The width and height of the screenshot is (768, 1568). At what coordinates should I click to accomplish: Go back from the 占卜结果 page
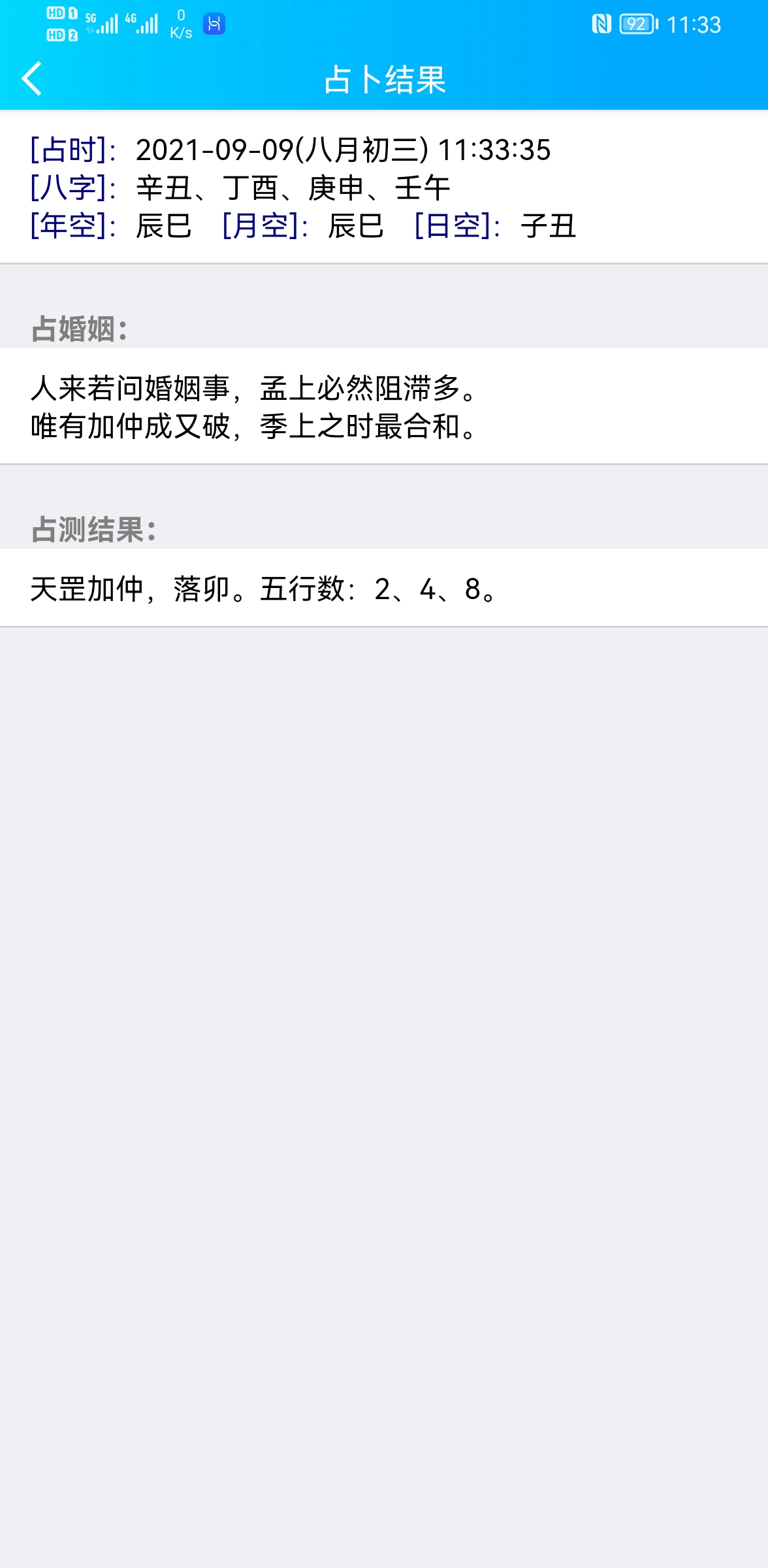pyautogui.click(x=31, y=79)
